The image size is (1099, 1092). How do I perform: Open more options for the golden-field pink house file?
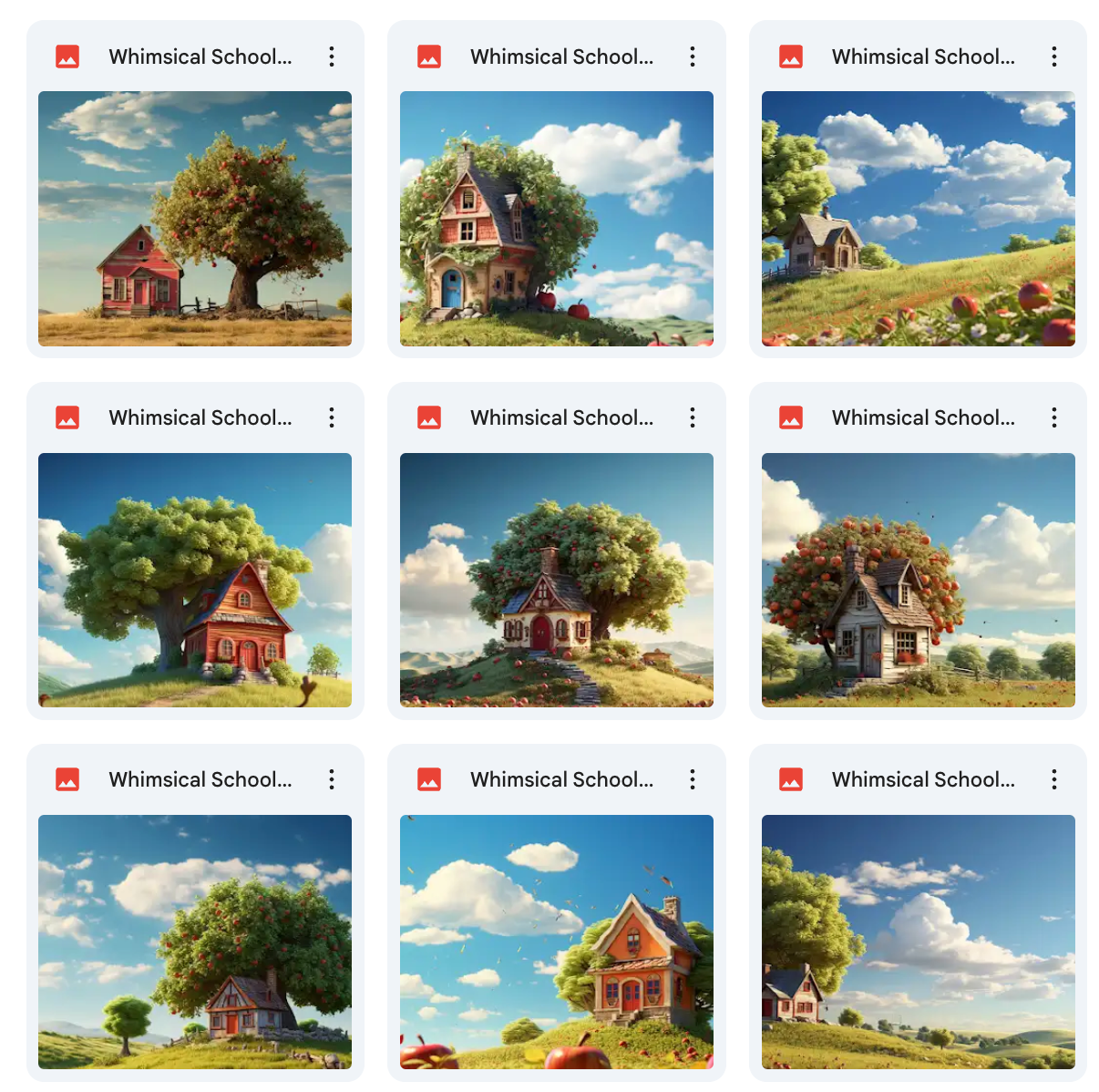tap(332, 57)
